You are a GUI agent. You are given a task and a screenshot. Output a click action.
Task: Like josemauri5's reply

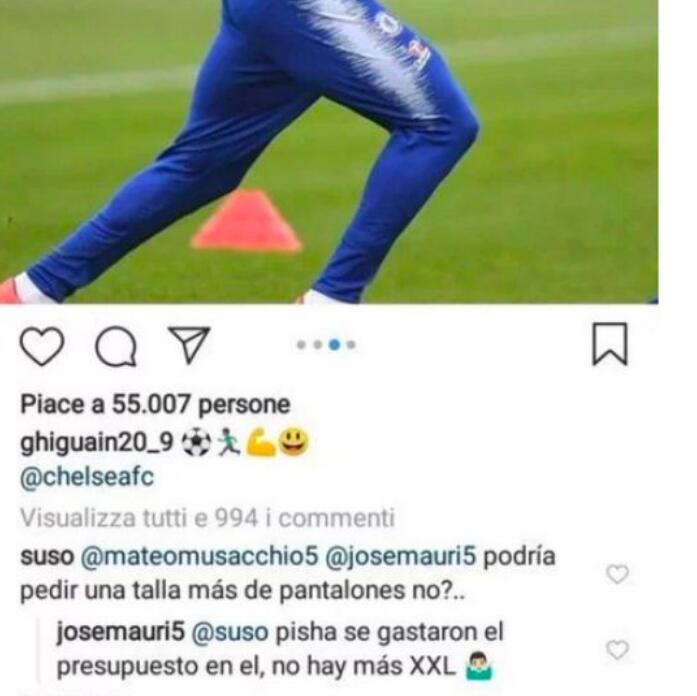coord(618,650)
